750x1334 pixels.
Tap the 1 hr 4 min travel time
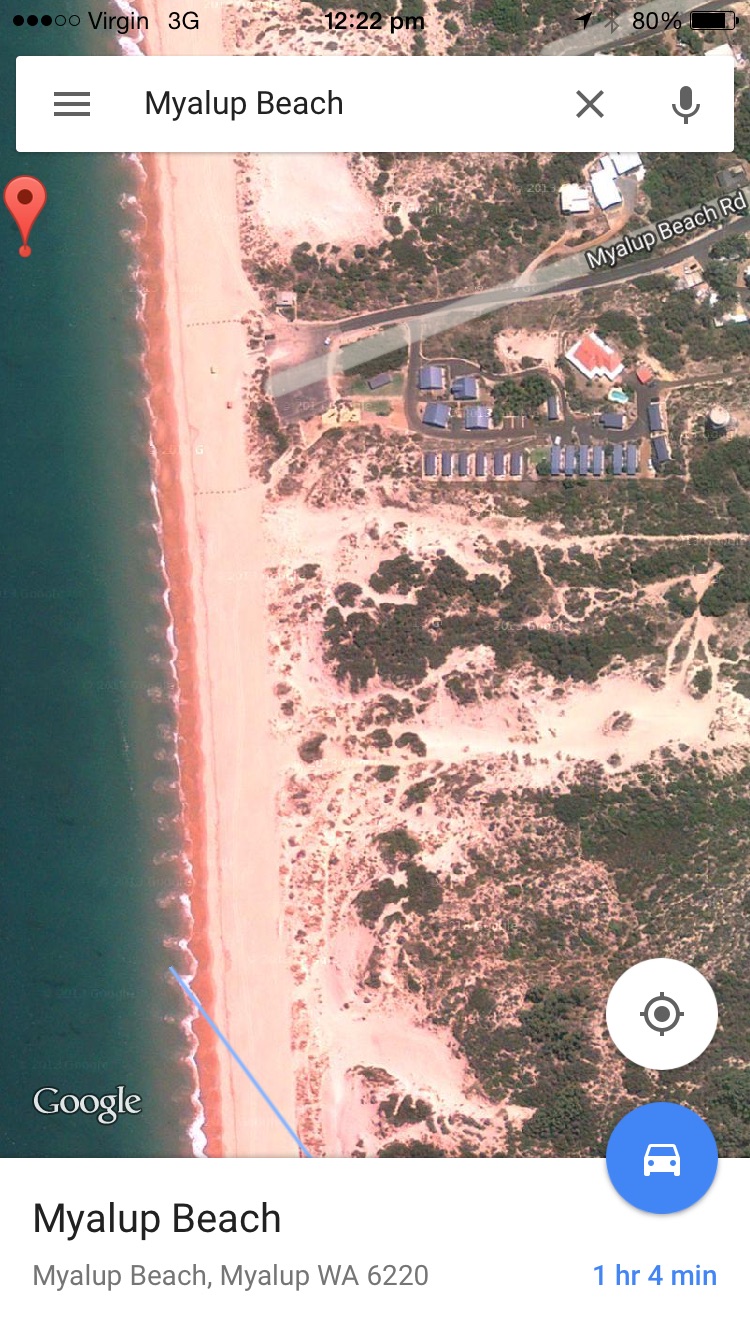pos(654,1275)
